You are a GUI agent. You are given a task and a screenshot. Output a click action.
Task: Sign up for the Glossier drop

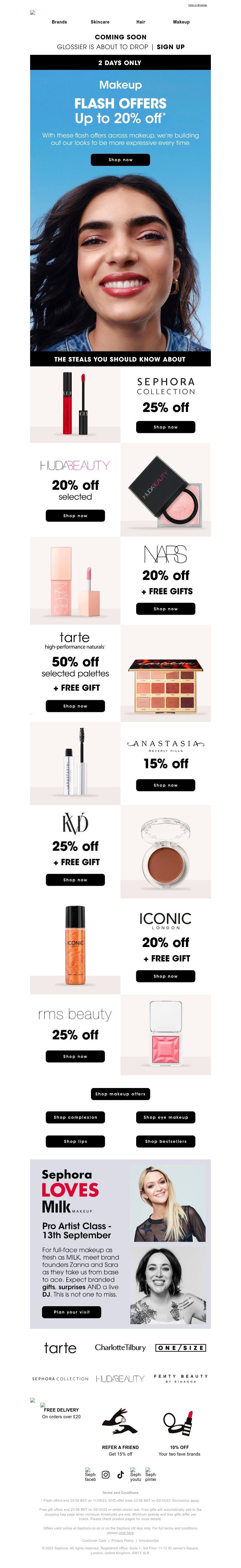[171, 47]
